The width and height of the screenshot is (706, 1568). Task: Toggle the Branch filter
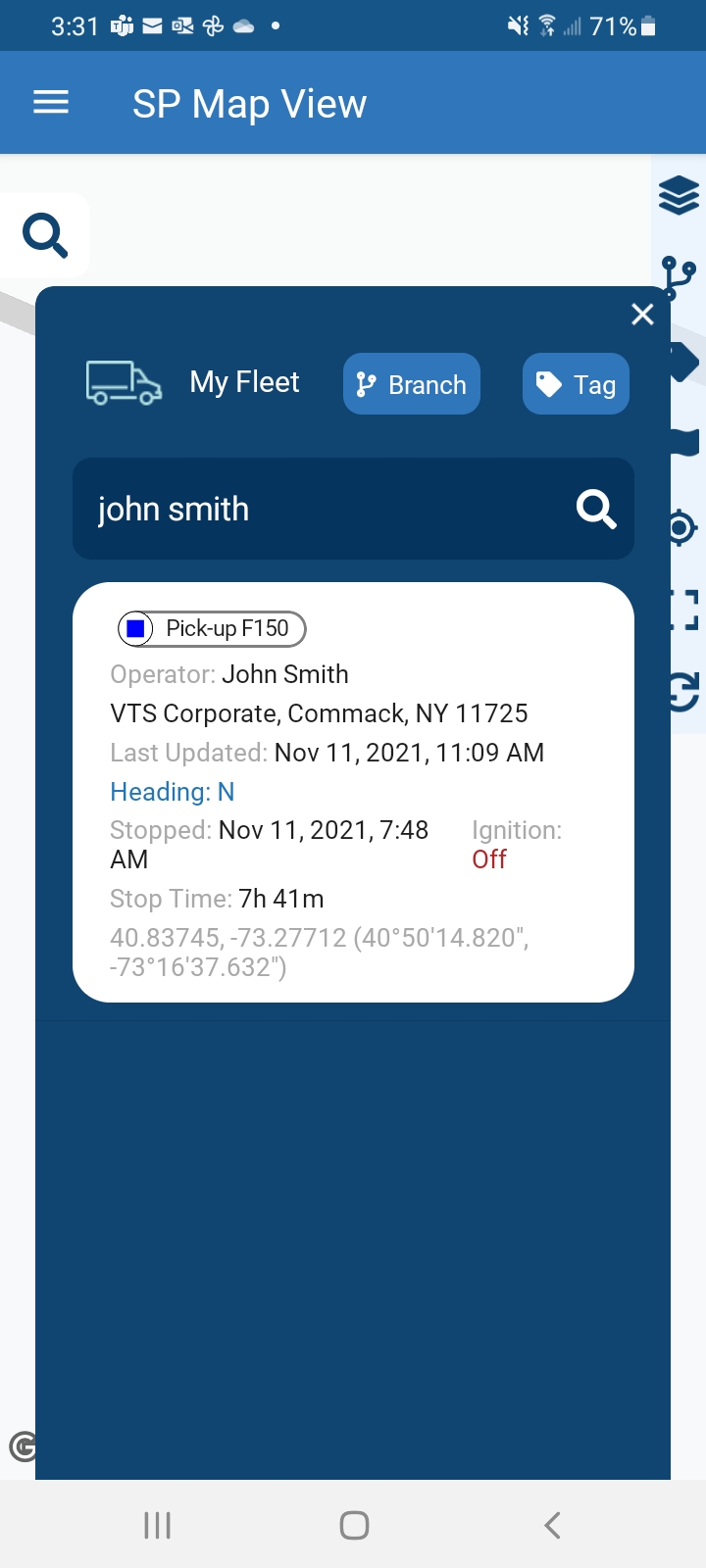[411, 383]
